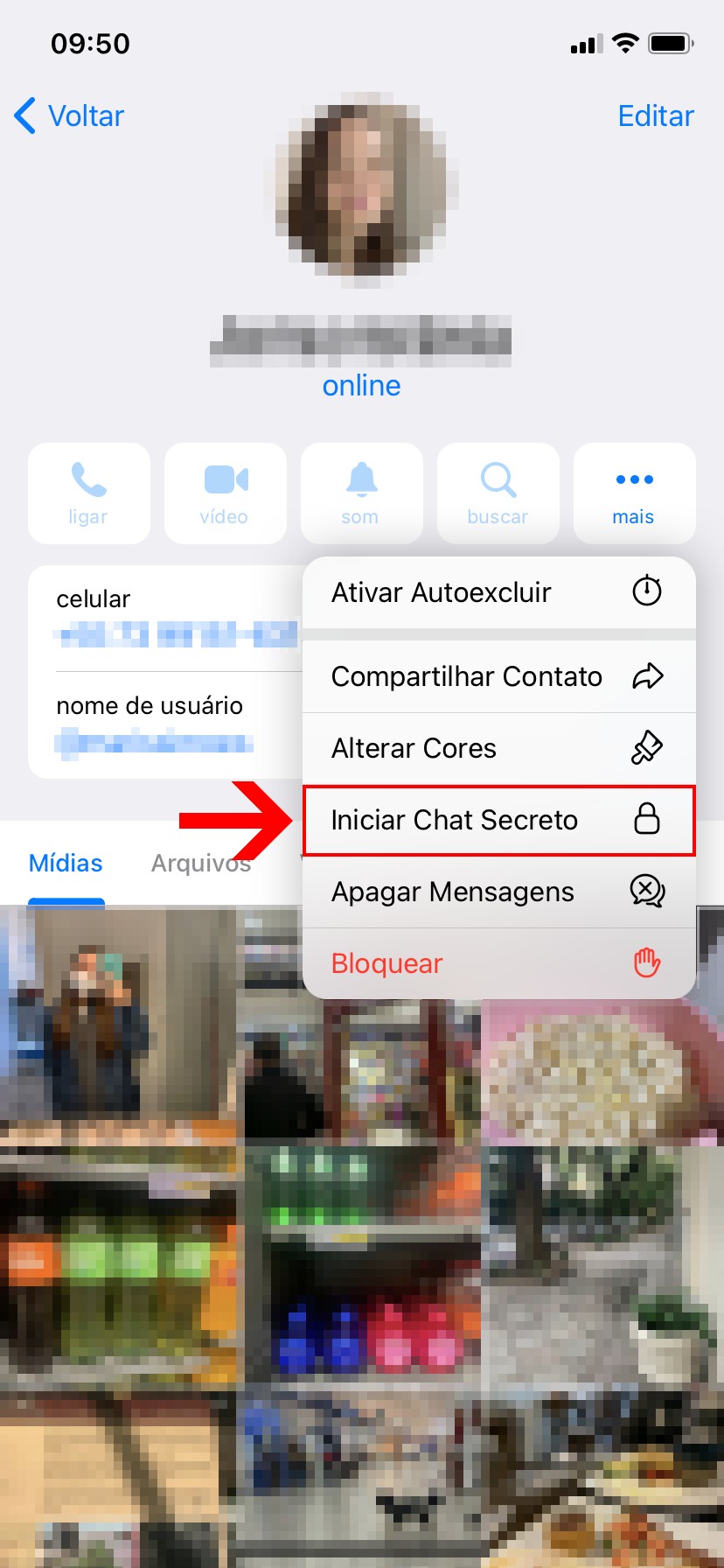Go back with Voltar
Viewport: 724px width, 1568px height.
point(70,115)
